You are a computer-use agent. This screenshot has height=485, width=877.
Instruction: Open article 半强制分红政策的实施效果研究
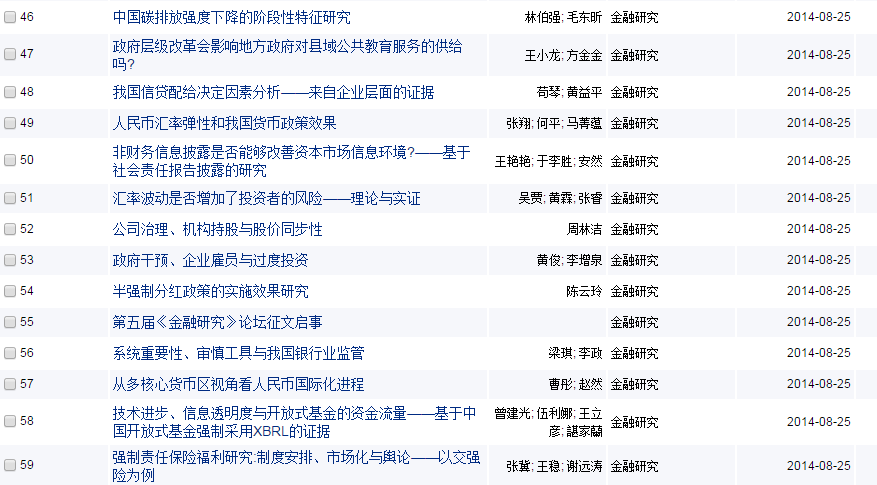click(x=210, y=291)
